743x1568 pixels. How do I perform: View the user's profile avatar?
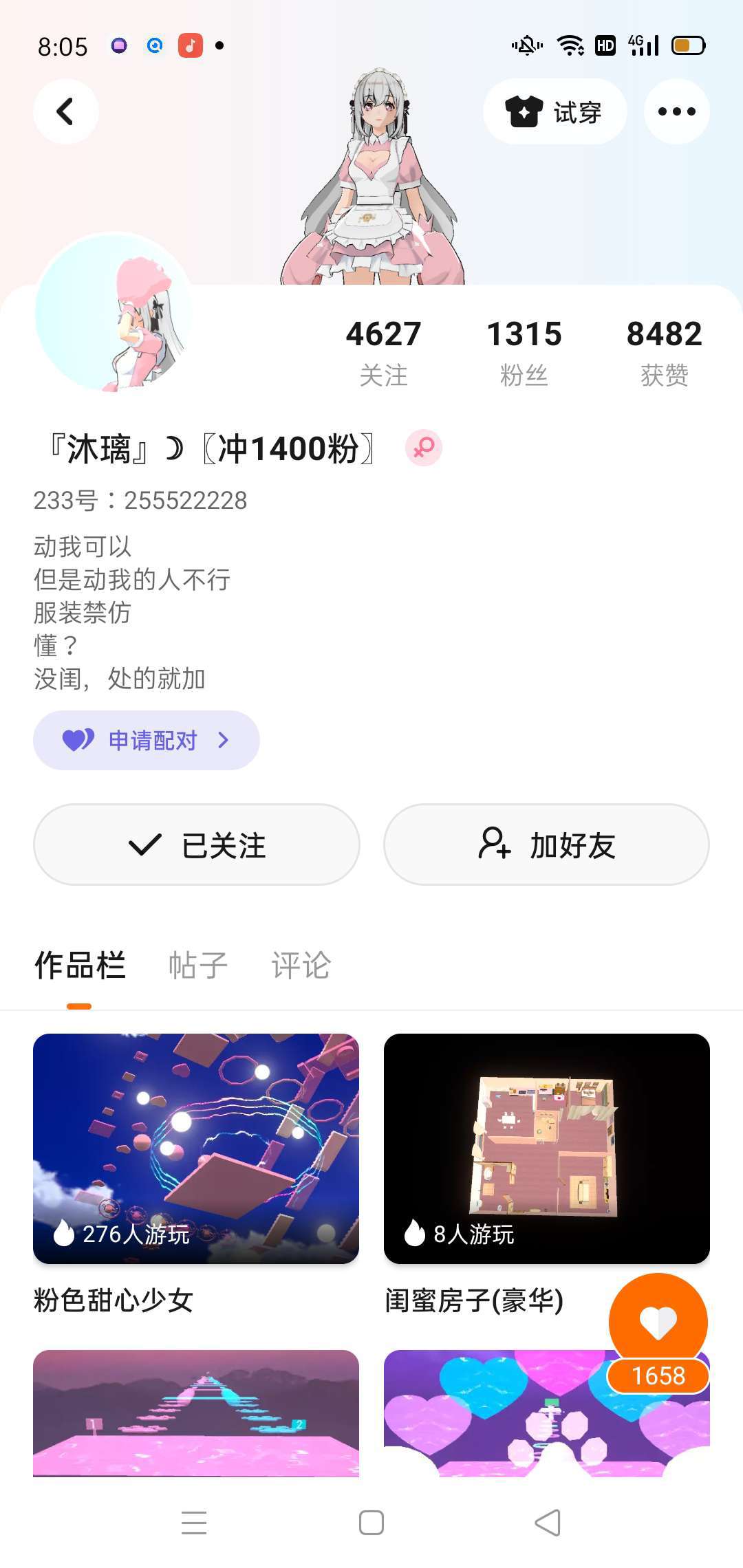(x=114, y=313)
